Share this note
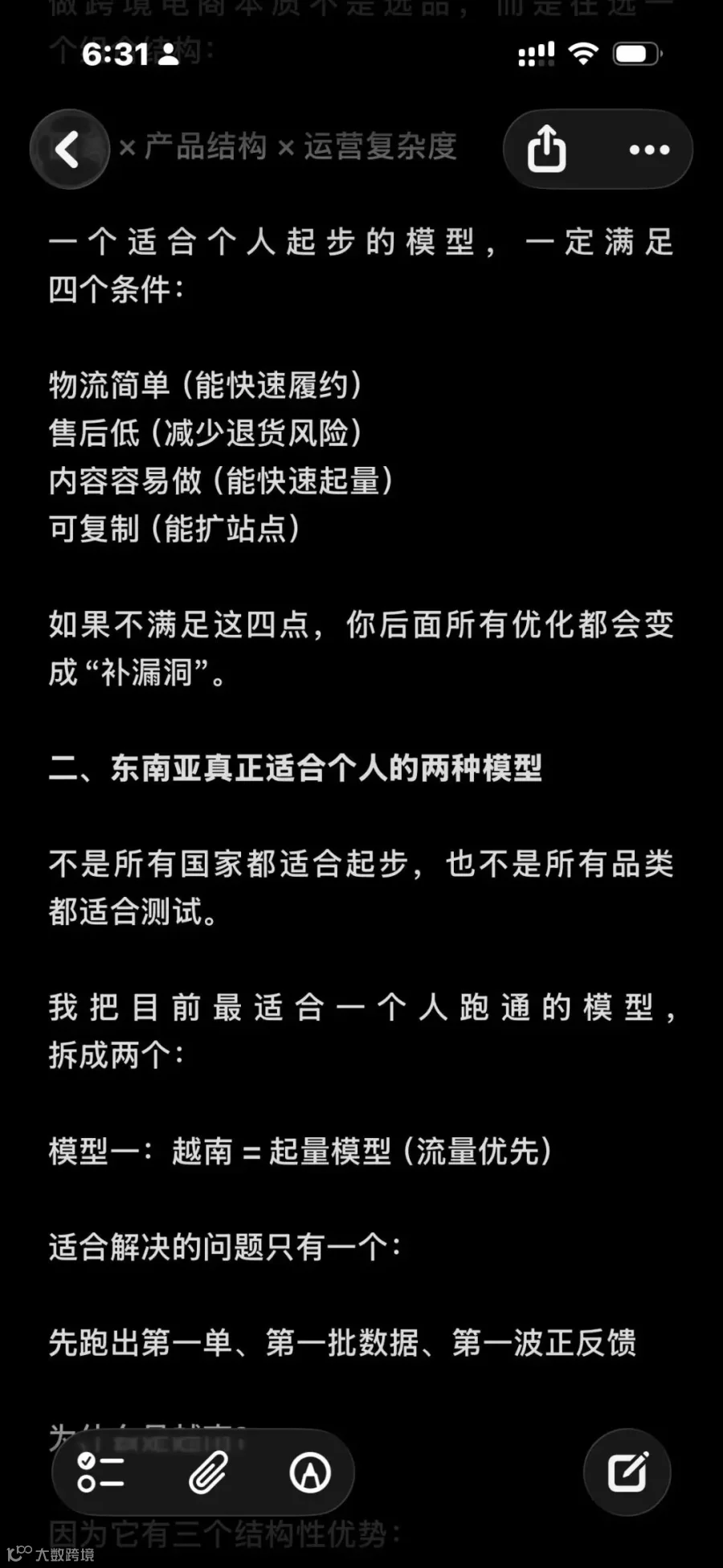 click(546, 149)
